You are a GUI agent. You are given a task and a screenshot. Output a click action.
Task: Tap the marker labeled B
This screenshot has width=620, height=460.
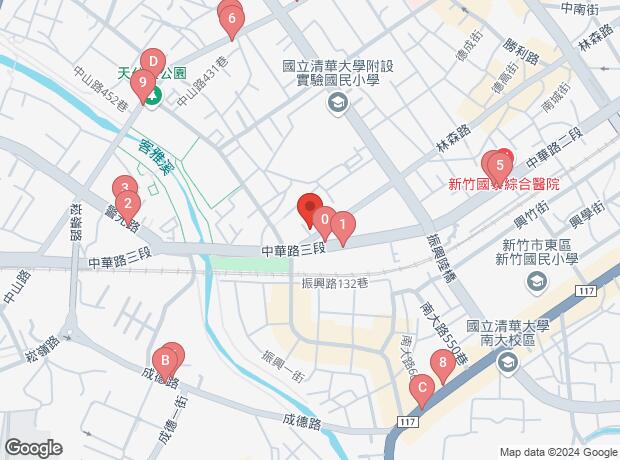164,360
